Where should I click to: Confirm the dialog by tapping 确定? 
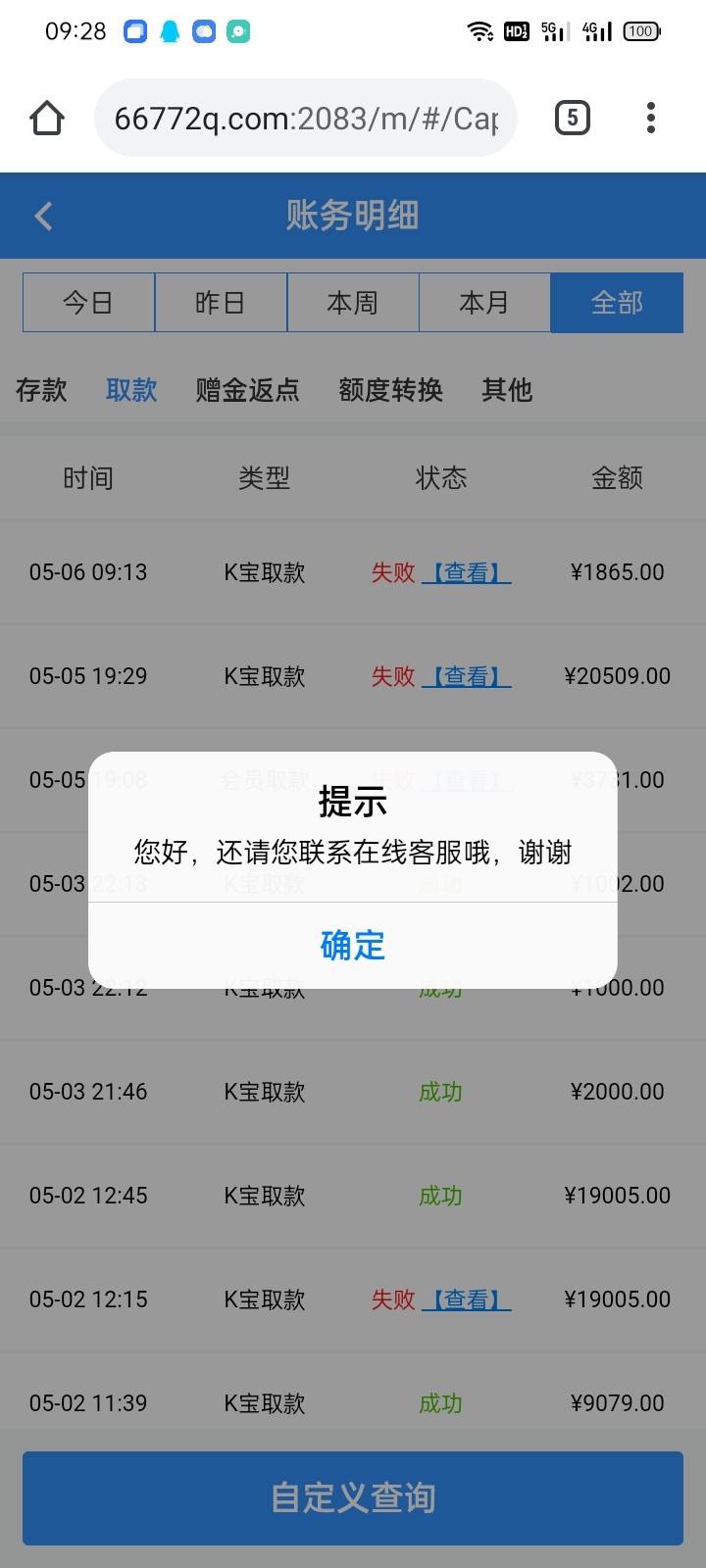[x=353, y=945]
